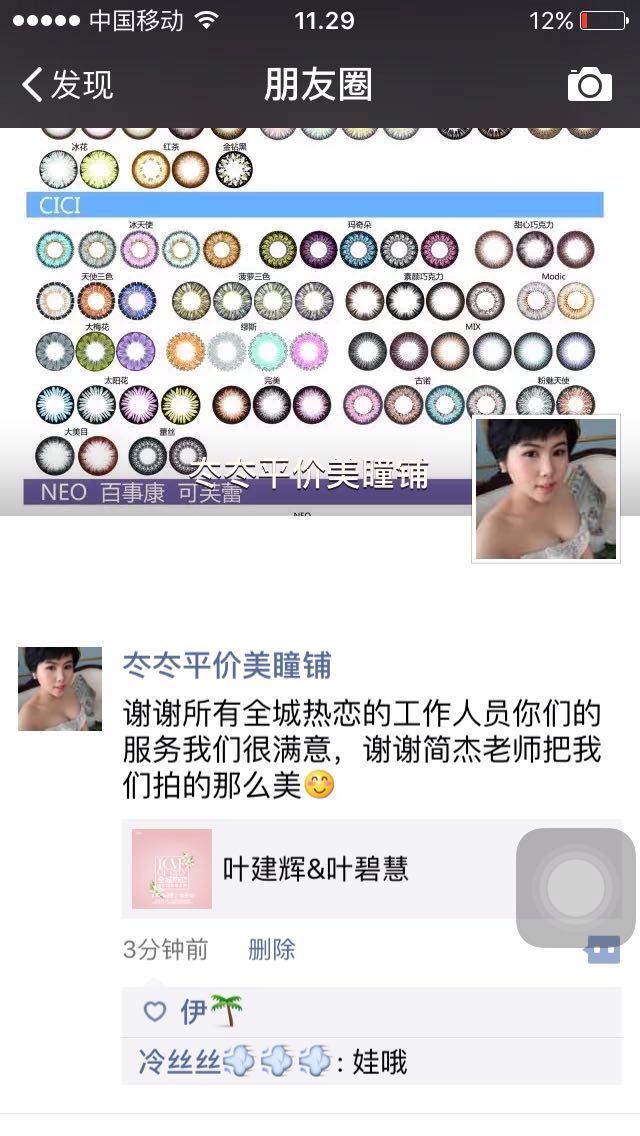
Task: Open the profile picture on the cover
Action: [x=545, y=488]
